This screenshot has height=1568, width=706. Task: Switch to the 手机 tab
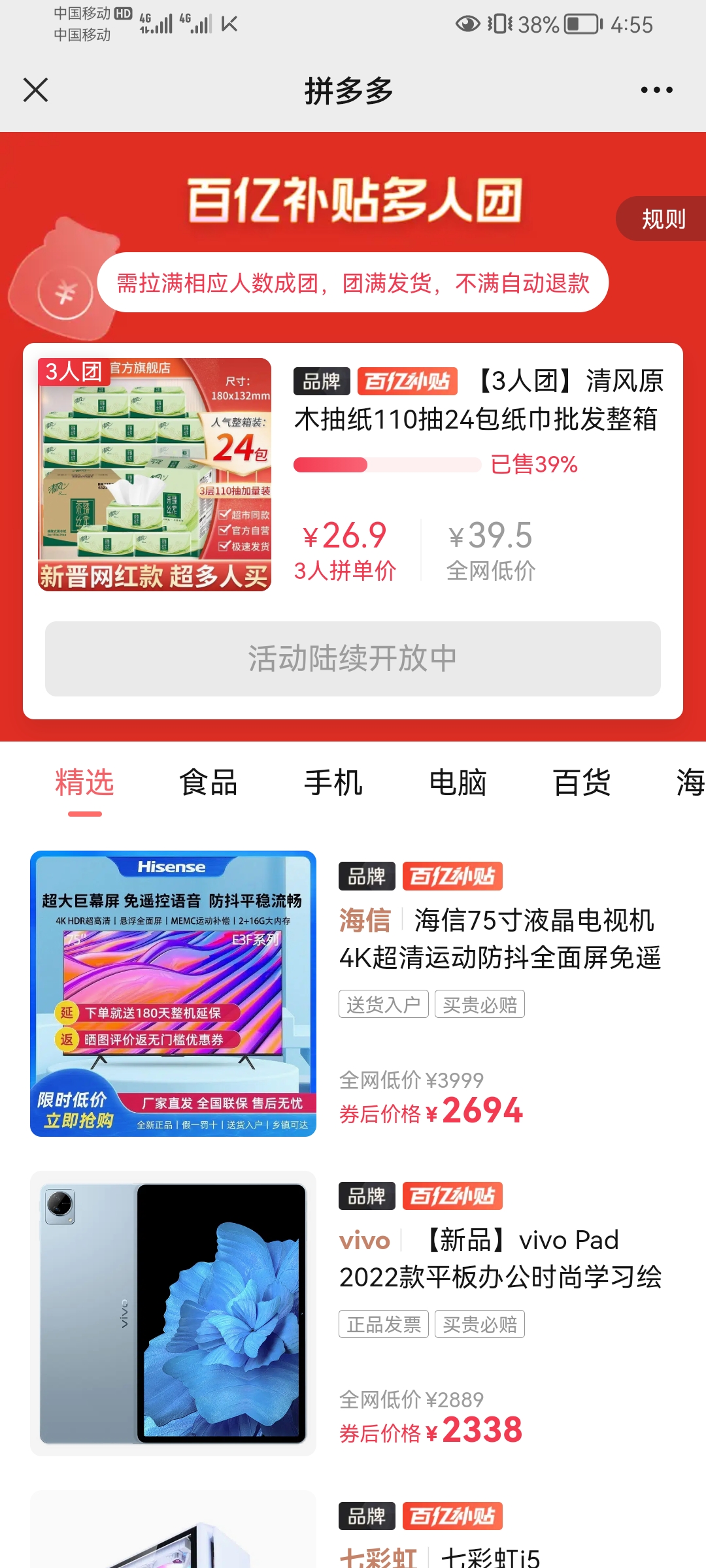click(333, 783)
